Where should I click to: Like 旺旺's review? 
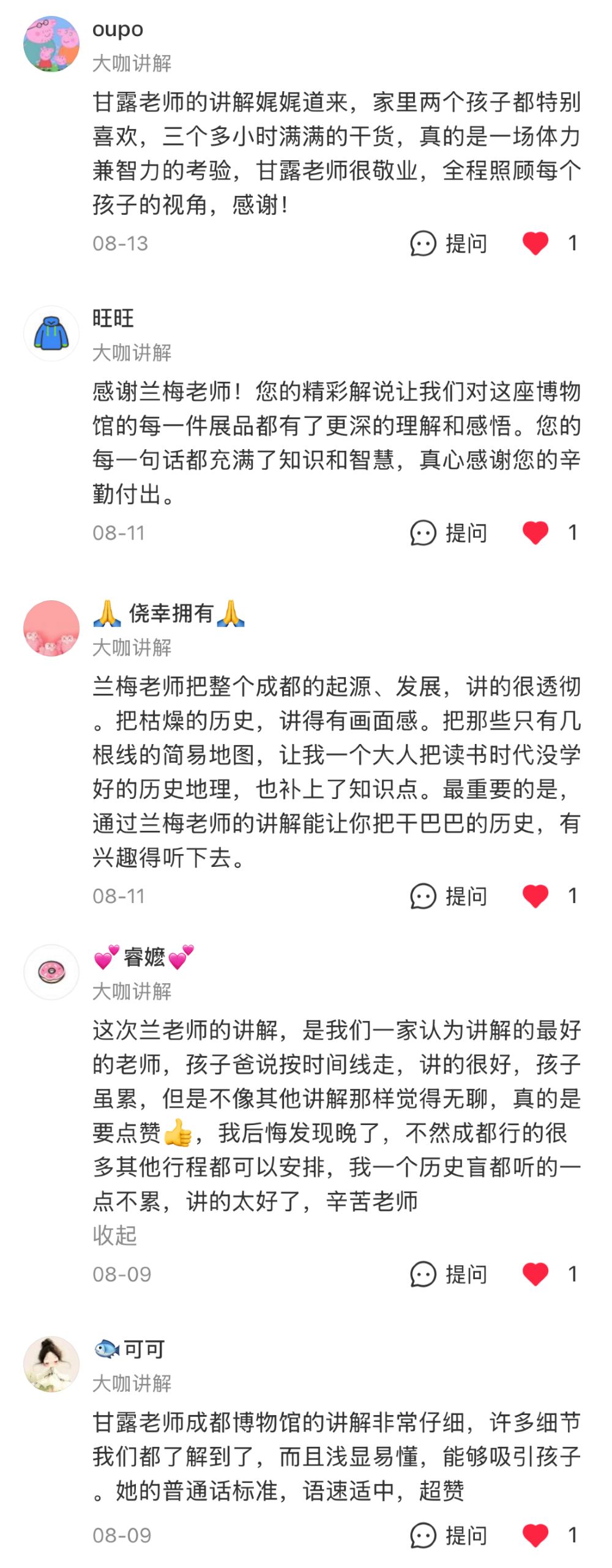pos(535,533)
